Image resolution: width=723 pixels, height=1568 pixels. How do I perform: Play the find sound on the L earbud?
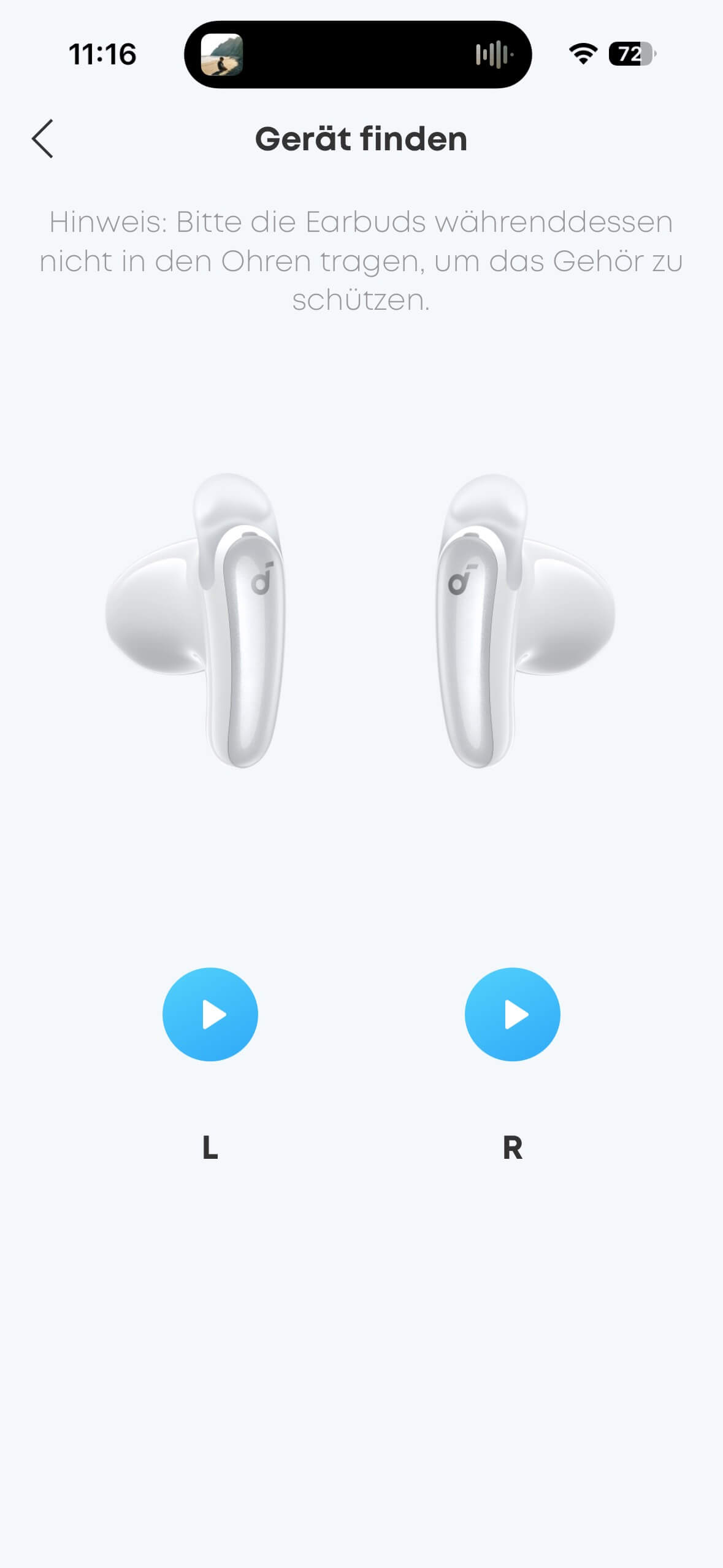(x=210, y=1014)
